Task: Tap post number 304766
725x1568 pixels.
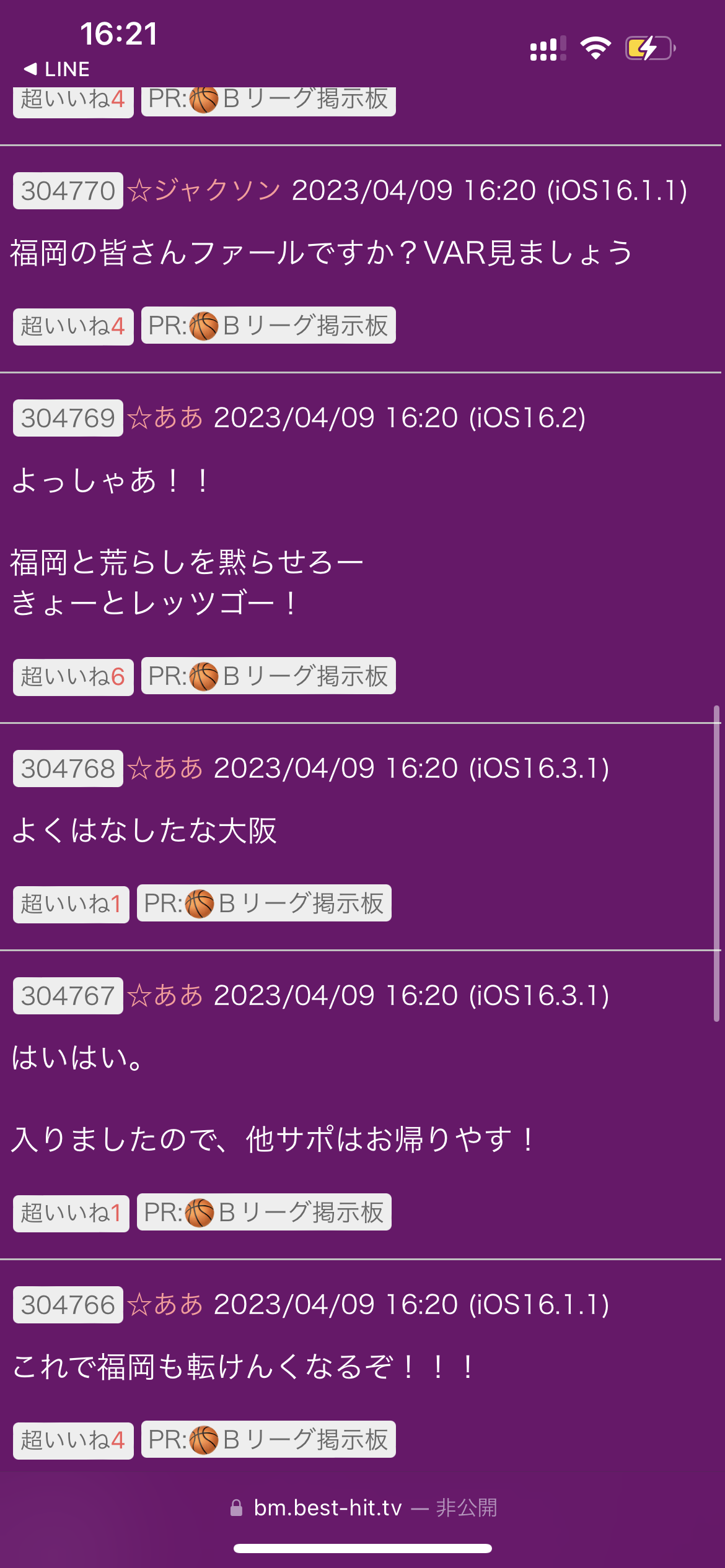Action: 68,1305
